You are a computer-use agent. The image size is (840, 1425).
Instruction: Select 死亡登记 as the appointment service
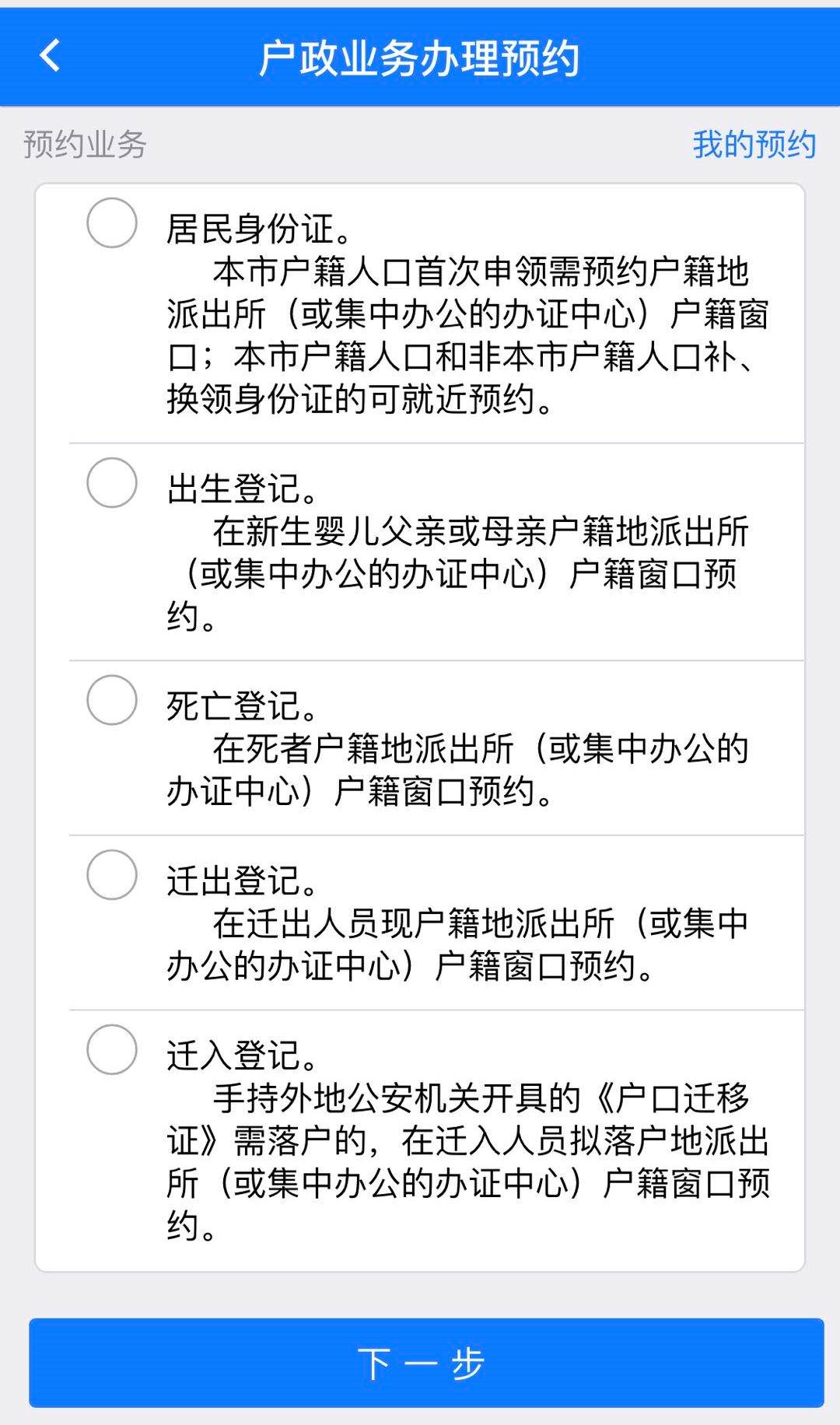tap(112, 700)
